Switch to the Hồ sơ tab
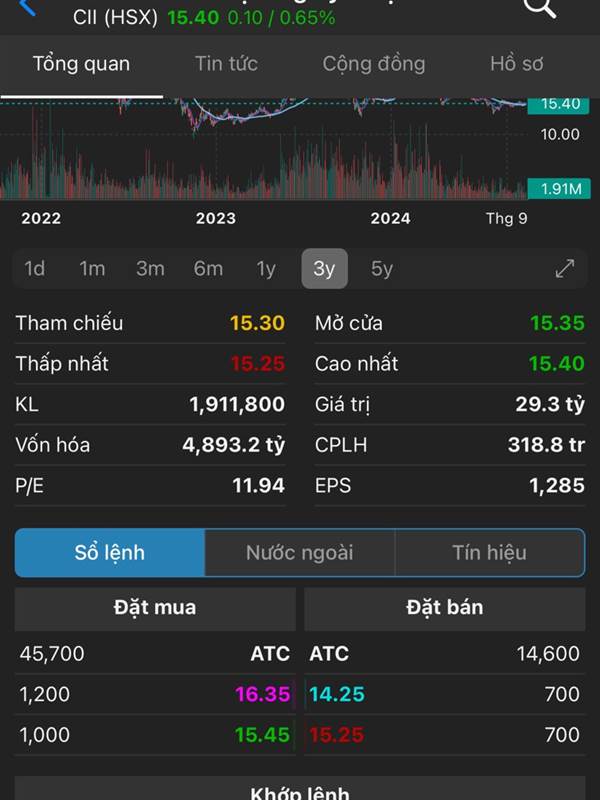 click(517, 64)
